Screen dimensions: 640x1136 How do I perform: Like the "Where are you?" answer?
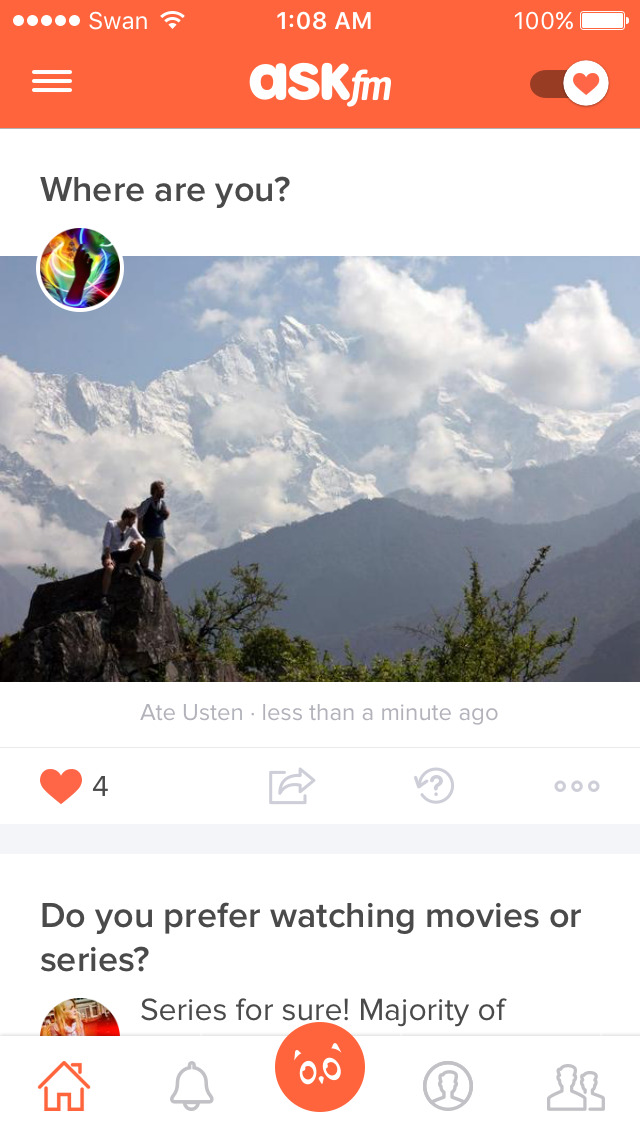[61, 786]
